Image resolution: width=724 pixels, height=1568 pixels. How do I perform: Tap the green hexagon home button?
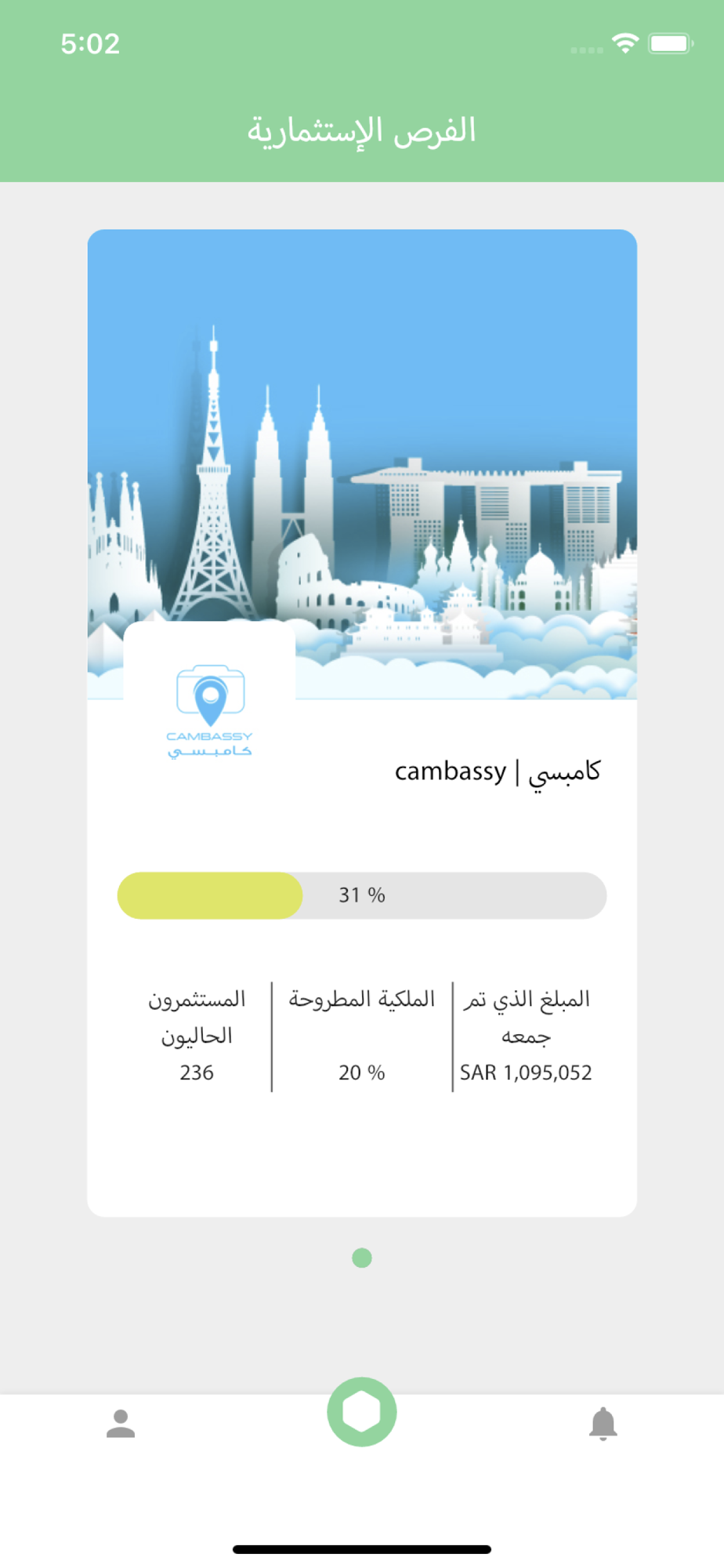click(362, 1412)
